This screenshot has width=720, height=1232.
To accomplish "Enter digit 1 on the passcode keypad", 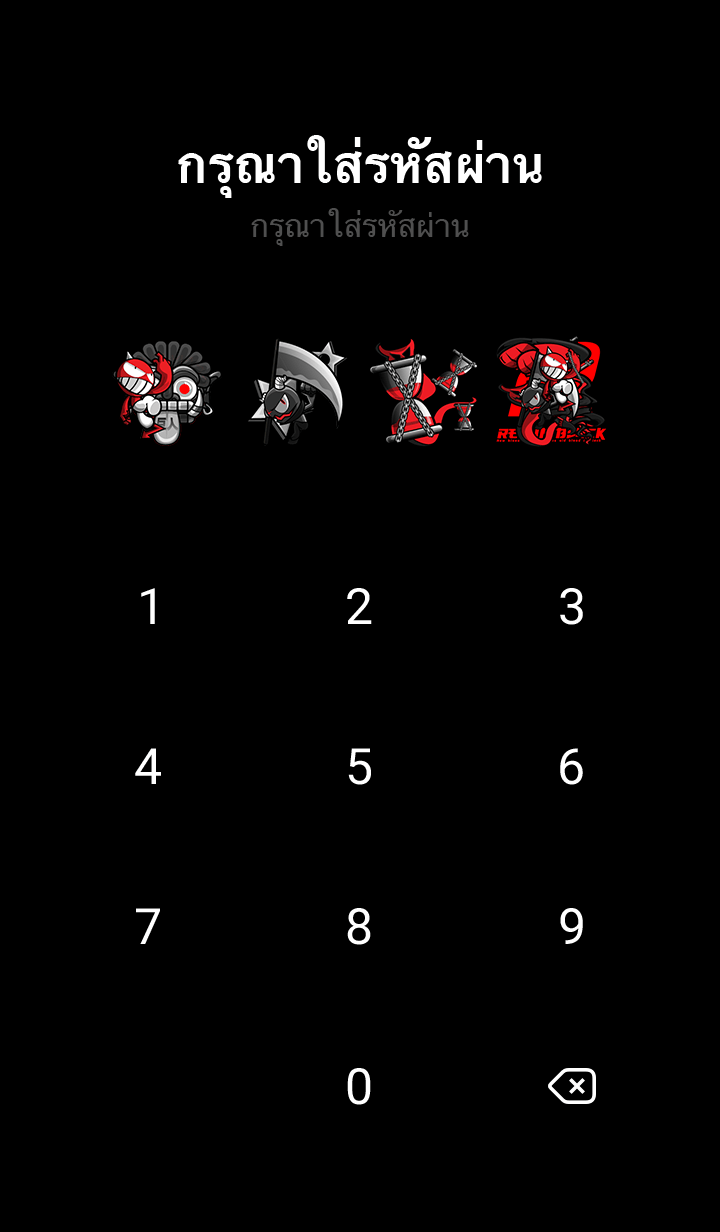I will (x=149, y=607).
